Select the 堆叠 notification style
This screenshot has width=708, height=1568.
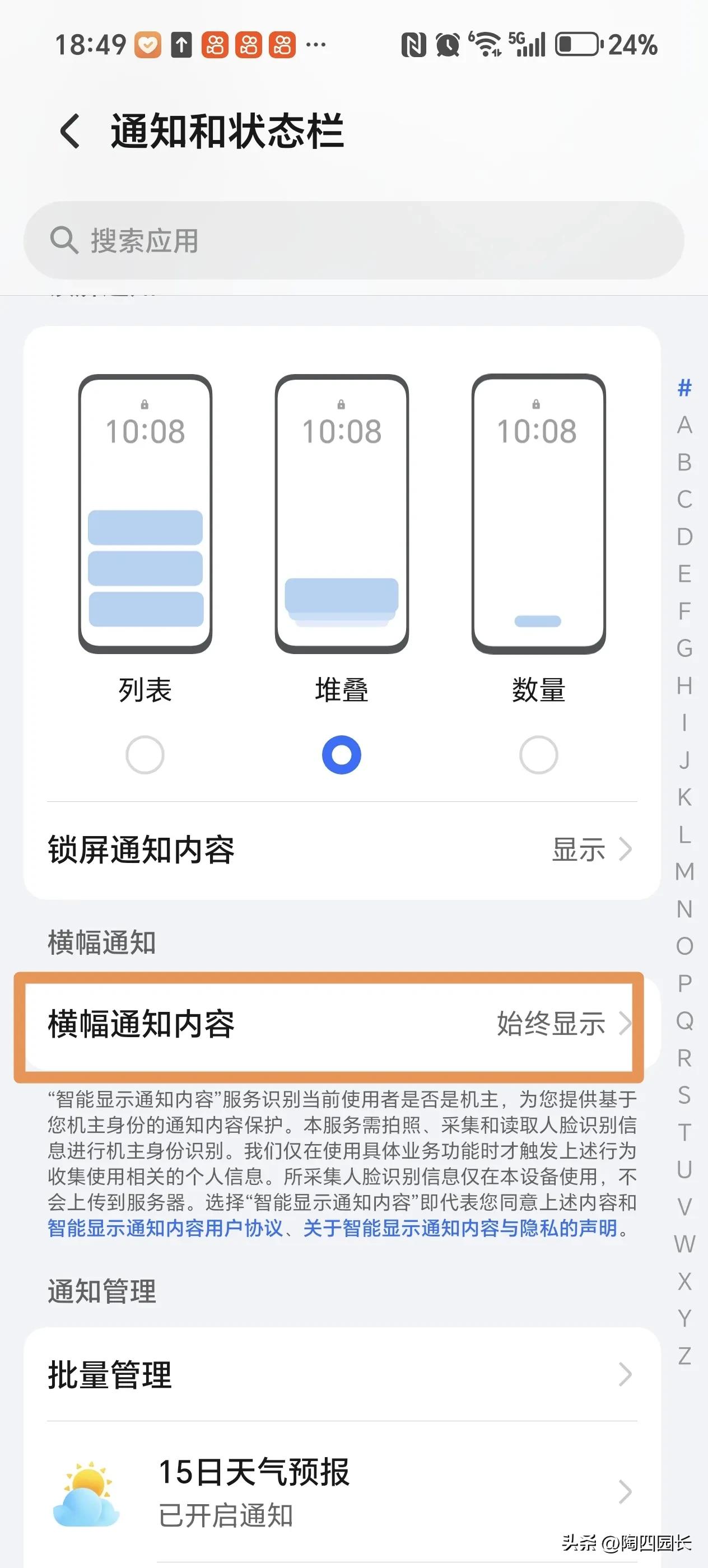tap(342, 755)
